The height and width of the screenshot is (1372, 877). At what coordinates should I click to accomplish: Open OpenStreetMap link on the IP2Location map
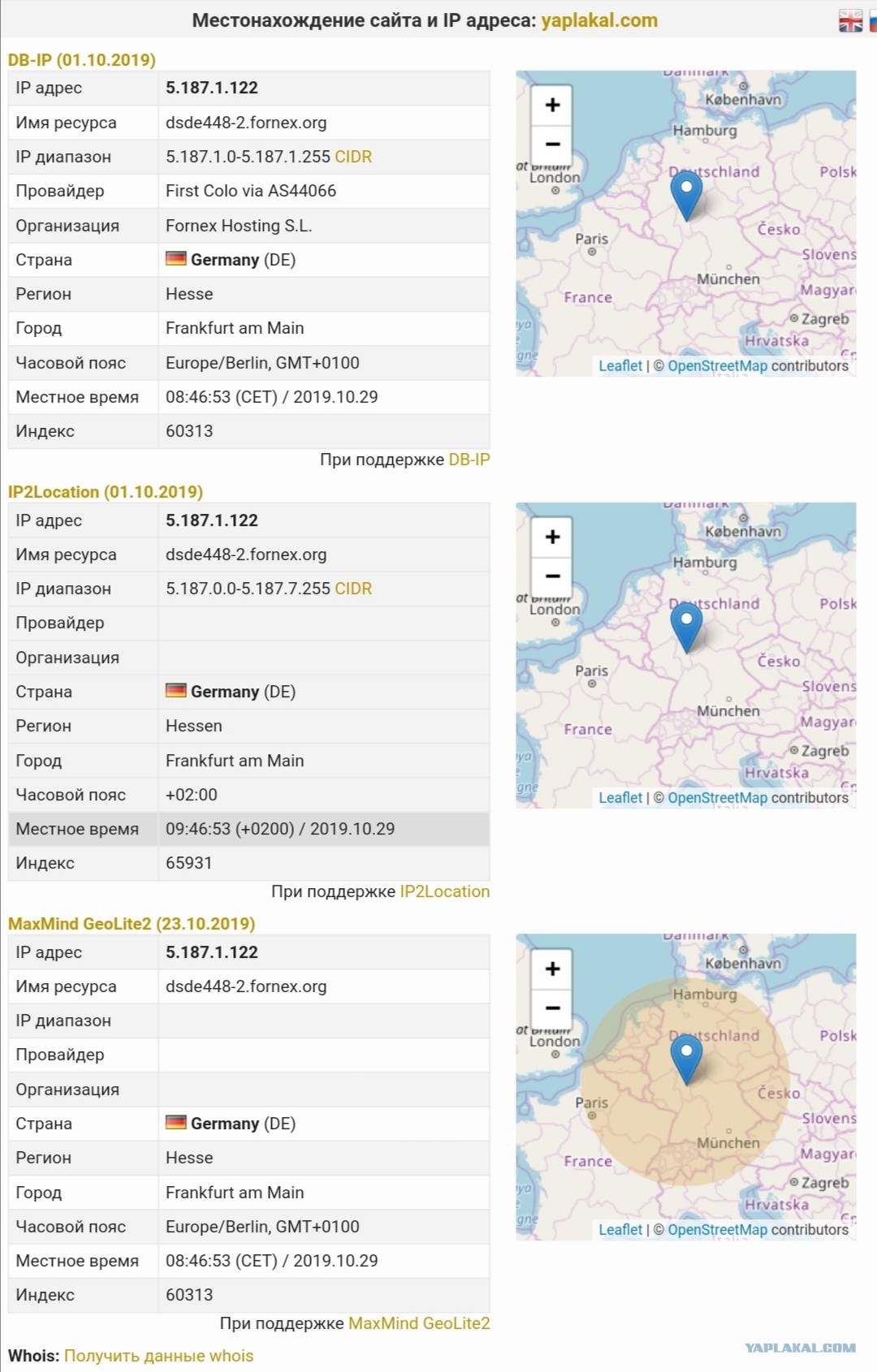coord(718,798)
